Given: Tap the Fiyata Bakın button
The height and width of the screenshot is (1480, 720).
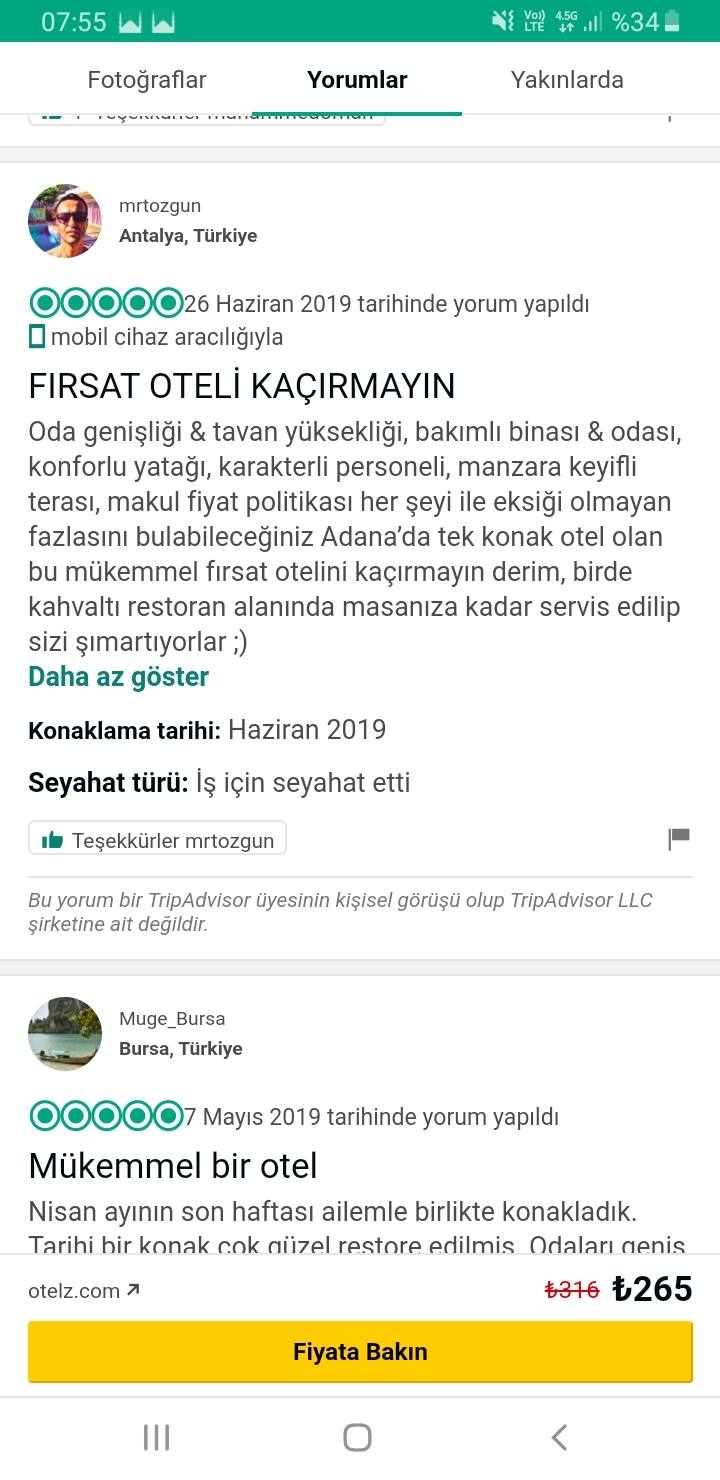Looking at the screenshot, I should pyautogui.click(x=360, y=1352).
